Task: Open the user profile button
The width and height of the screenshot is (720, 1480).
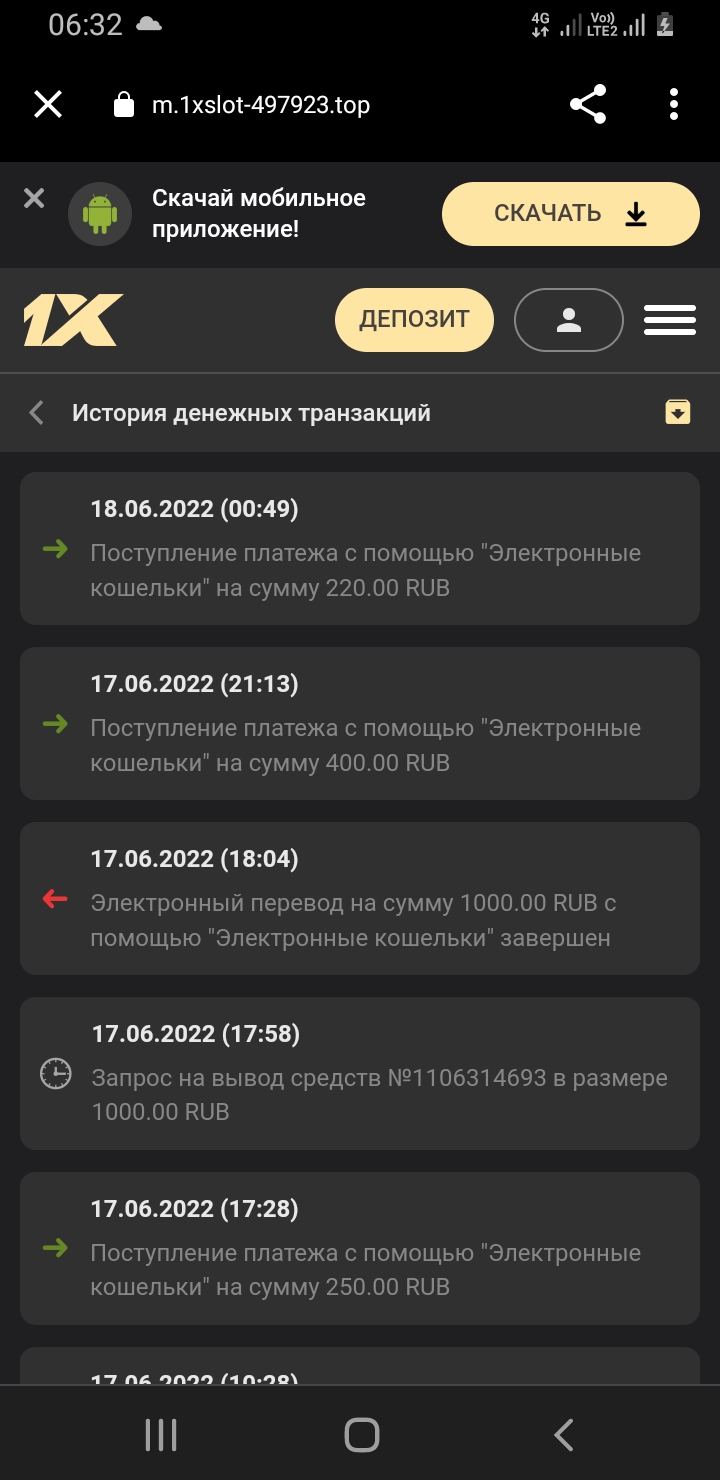Action: pyautogui.click(x=568, y=320)
